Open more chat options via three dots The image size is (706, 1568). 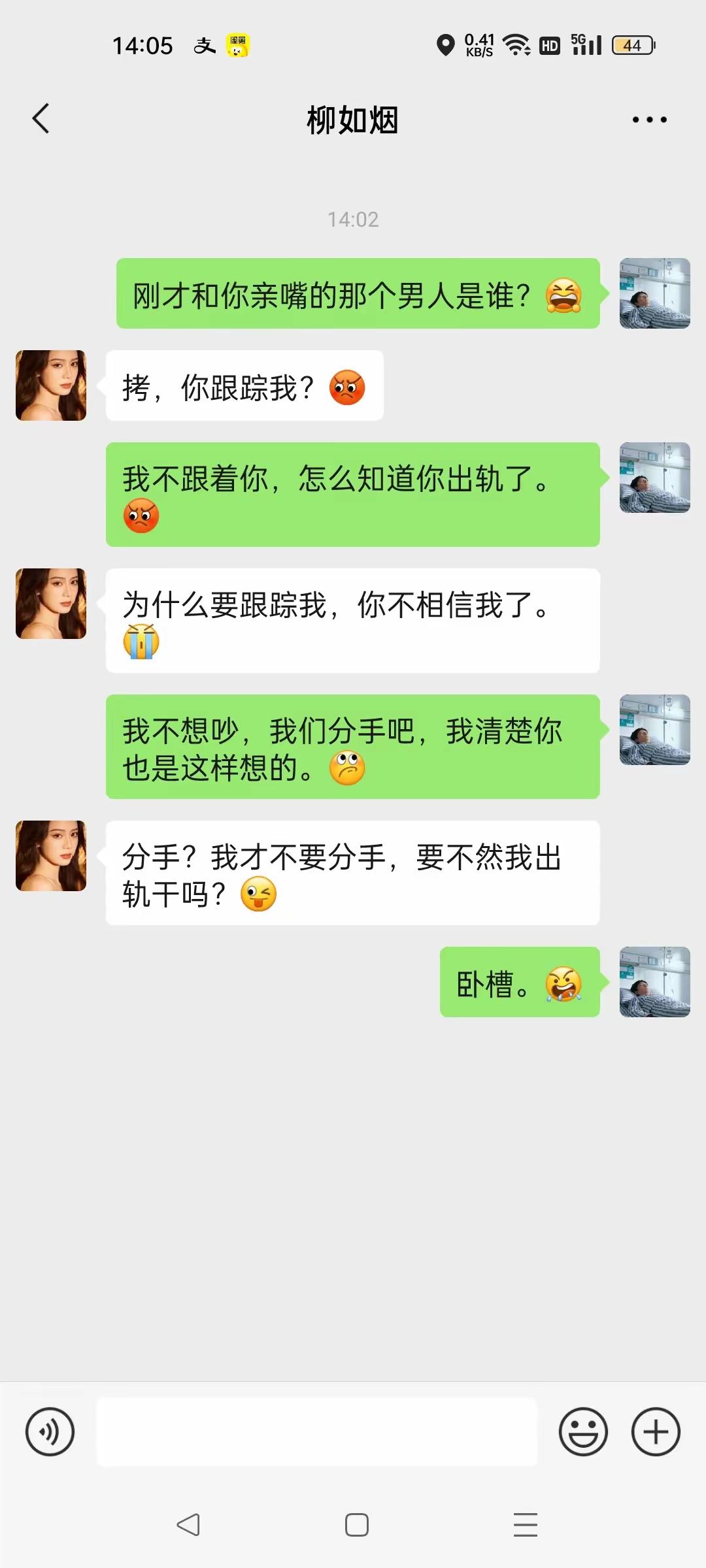(649, 119)
